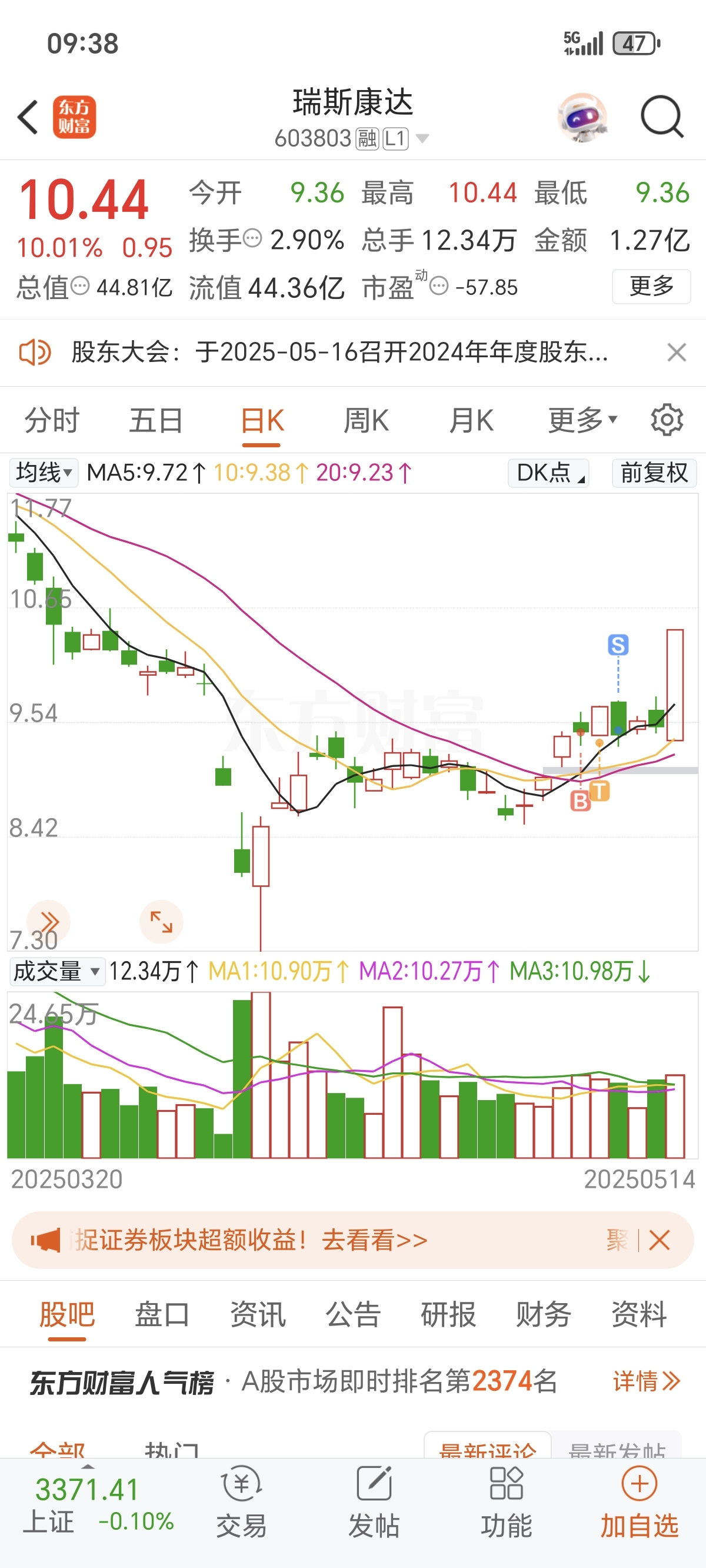
Task: Open the 均线 indicator dropdown
Action: click(44, 473)
